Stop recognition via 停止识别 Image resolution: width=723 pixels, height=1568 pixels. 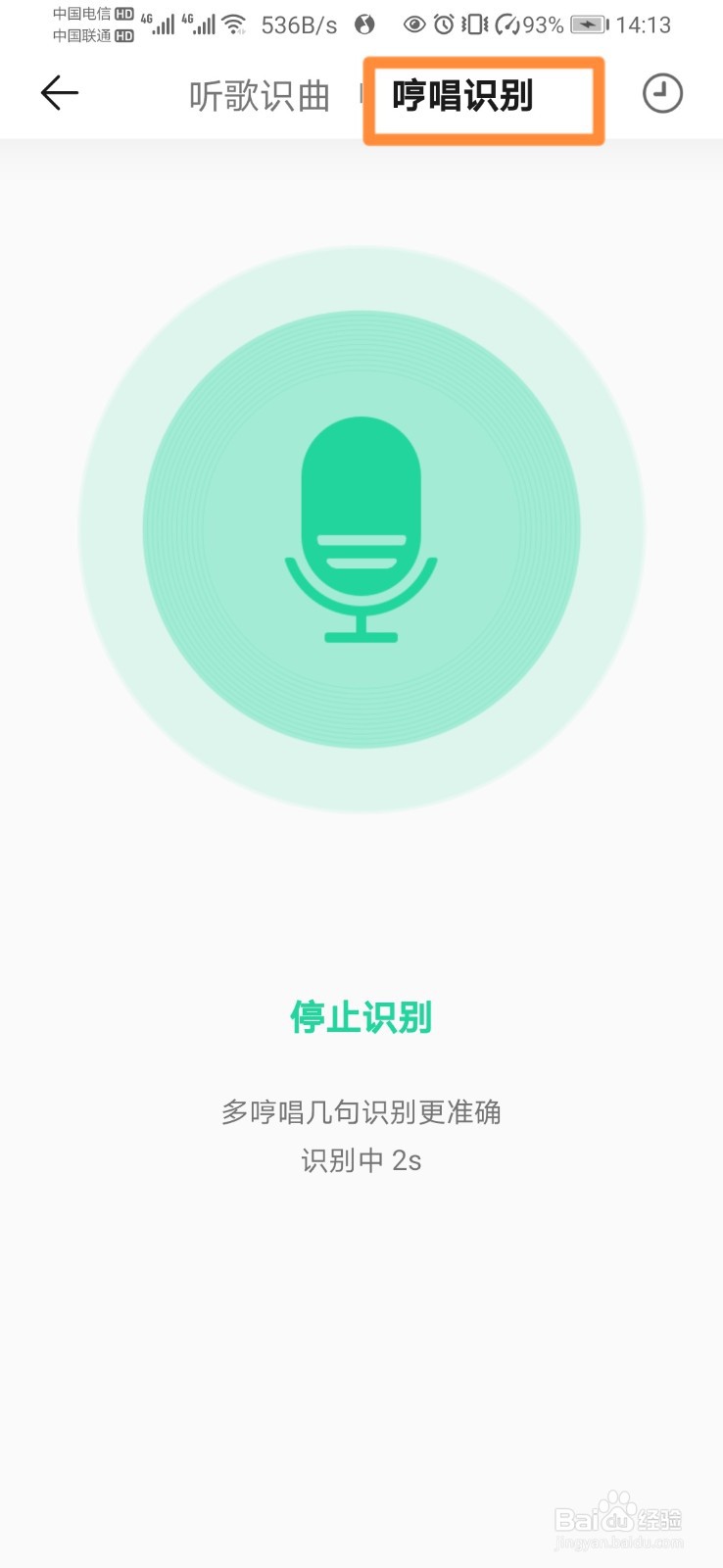(x=361, y=1017)
